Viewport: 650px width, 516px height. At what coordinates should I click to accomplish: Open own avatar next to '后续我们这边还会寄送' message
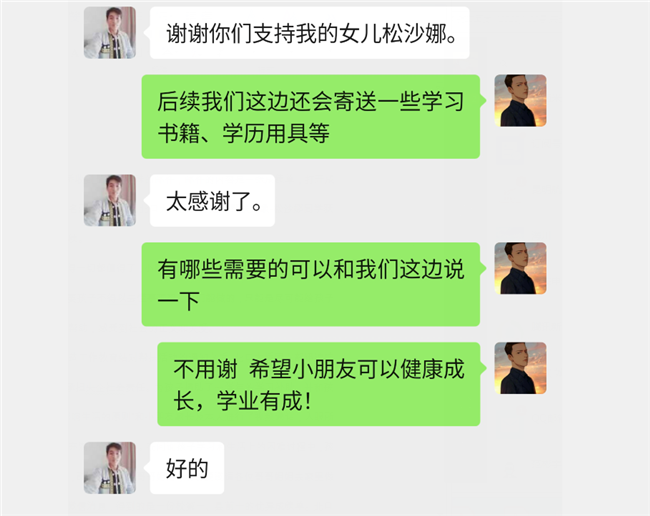pos(520,100)
